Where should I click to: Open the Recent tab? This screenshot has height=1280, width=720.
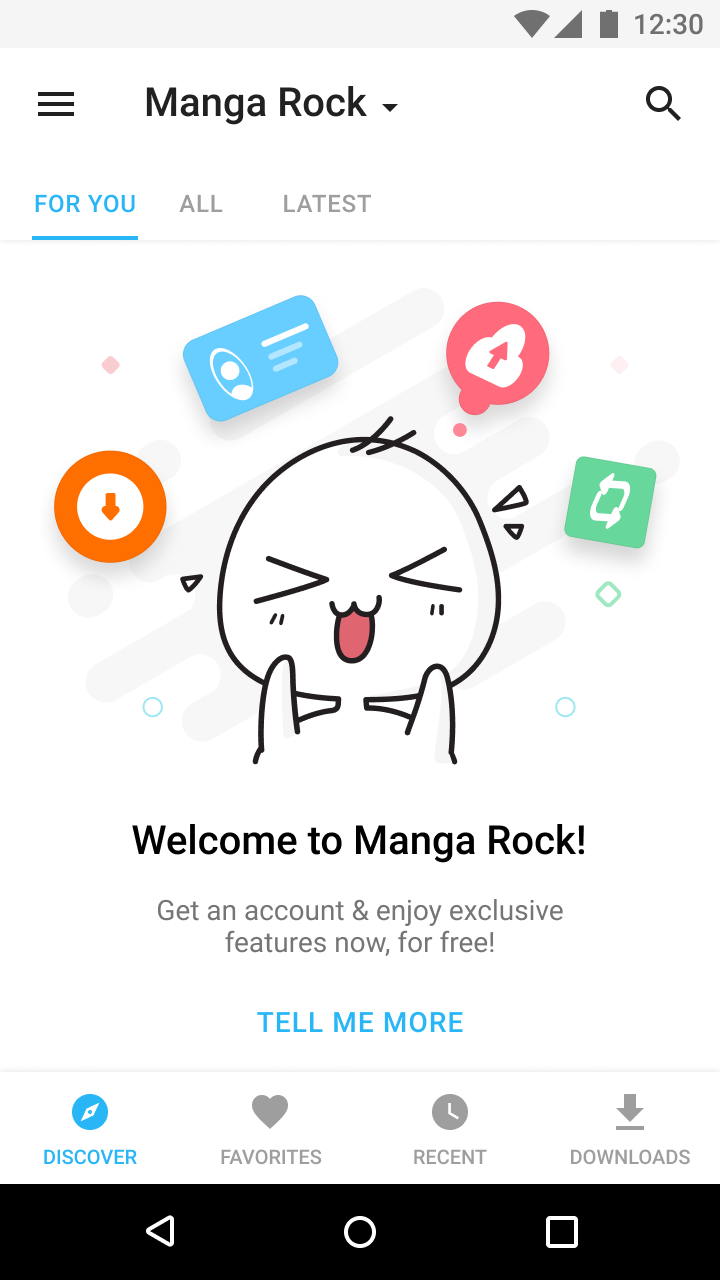pyautogui.click(x=450, y=1130)
